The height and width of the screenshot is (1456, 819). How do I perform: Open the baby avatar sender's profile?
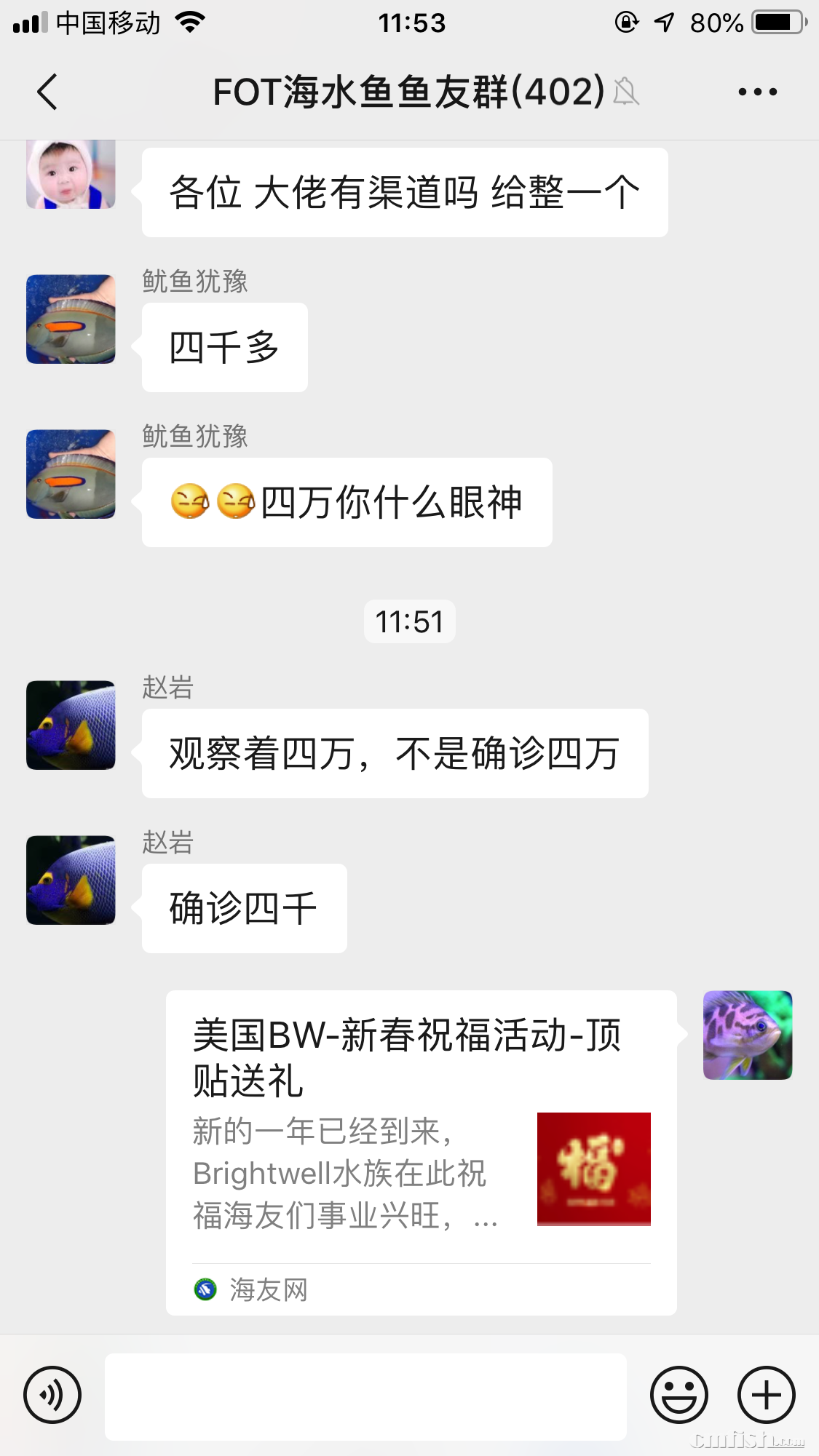pos(71,175)
